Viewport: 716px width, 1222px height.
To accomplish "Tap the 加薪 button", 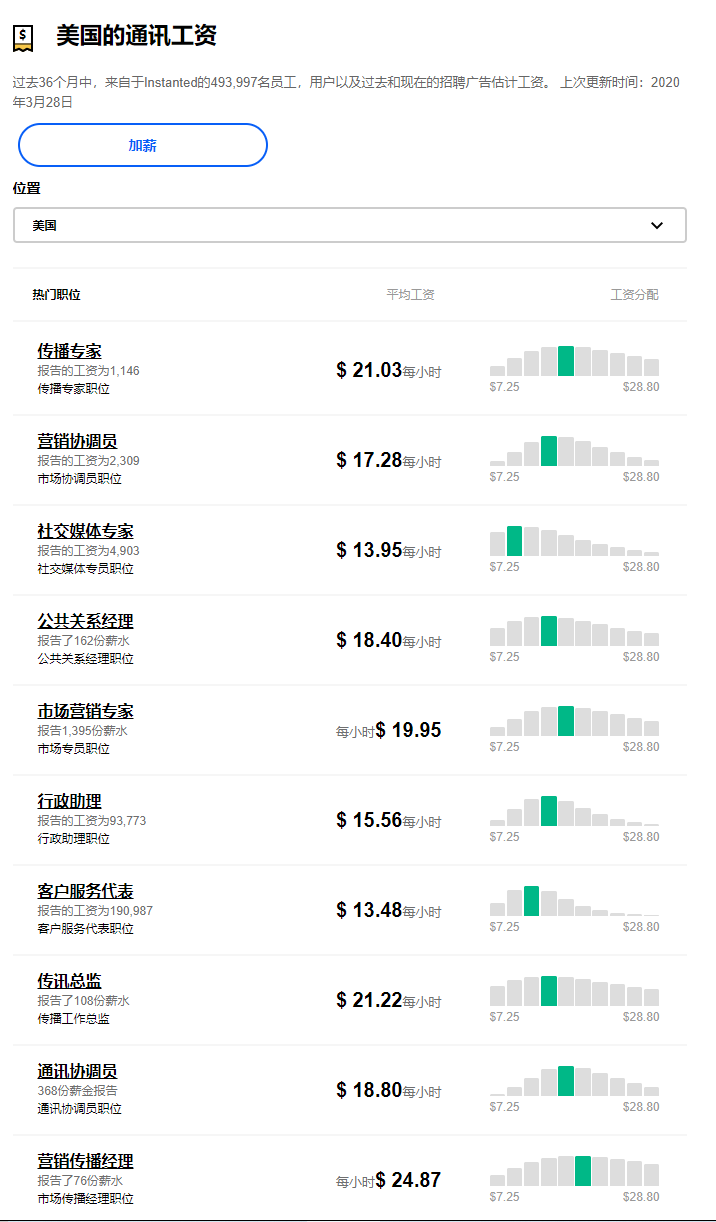I will click(142, 145).
